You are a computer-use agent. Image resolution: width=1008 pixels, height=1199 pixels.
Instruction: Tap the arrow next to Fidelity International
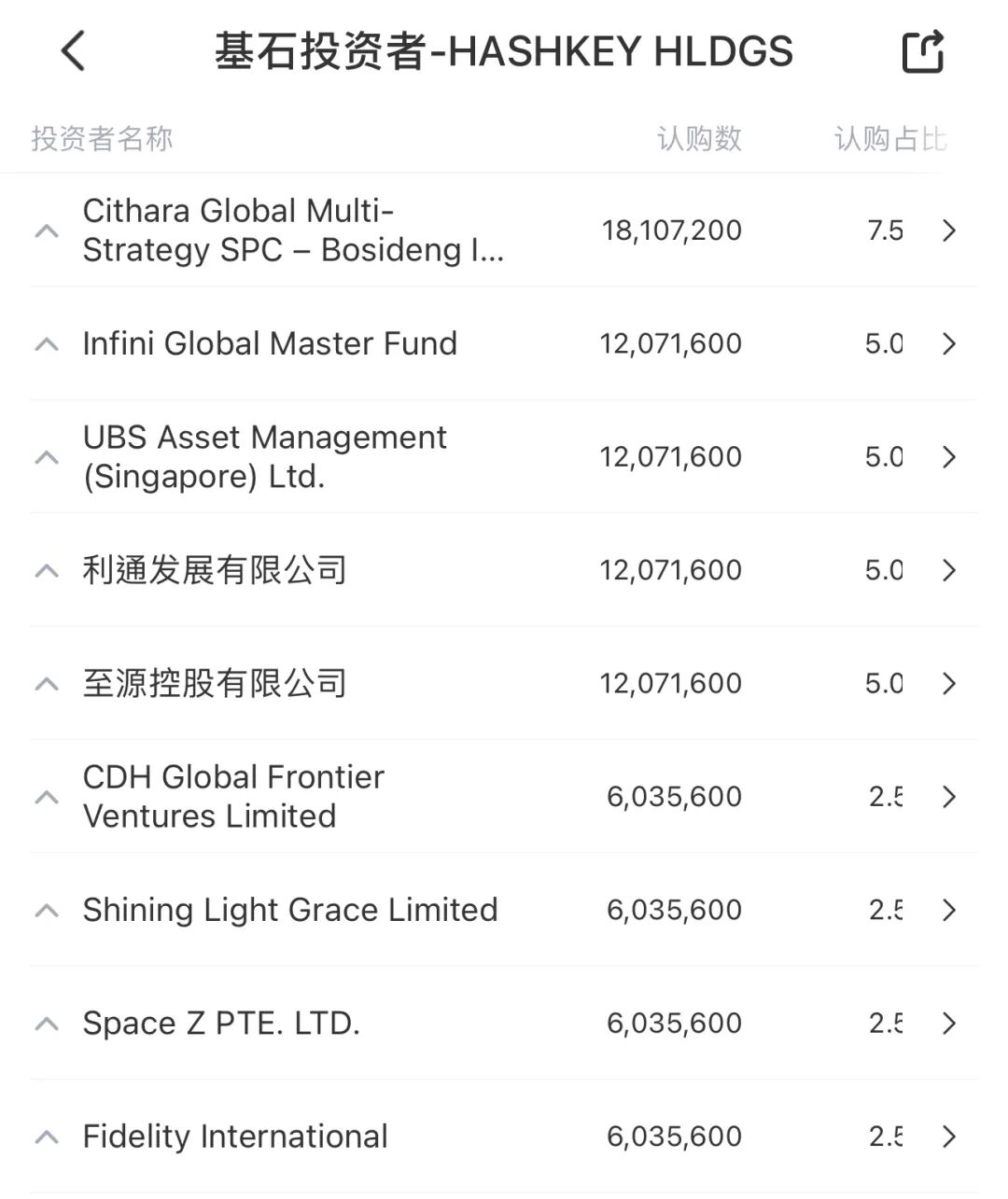pyautogui.click(x=950, y=1136)
